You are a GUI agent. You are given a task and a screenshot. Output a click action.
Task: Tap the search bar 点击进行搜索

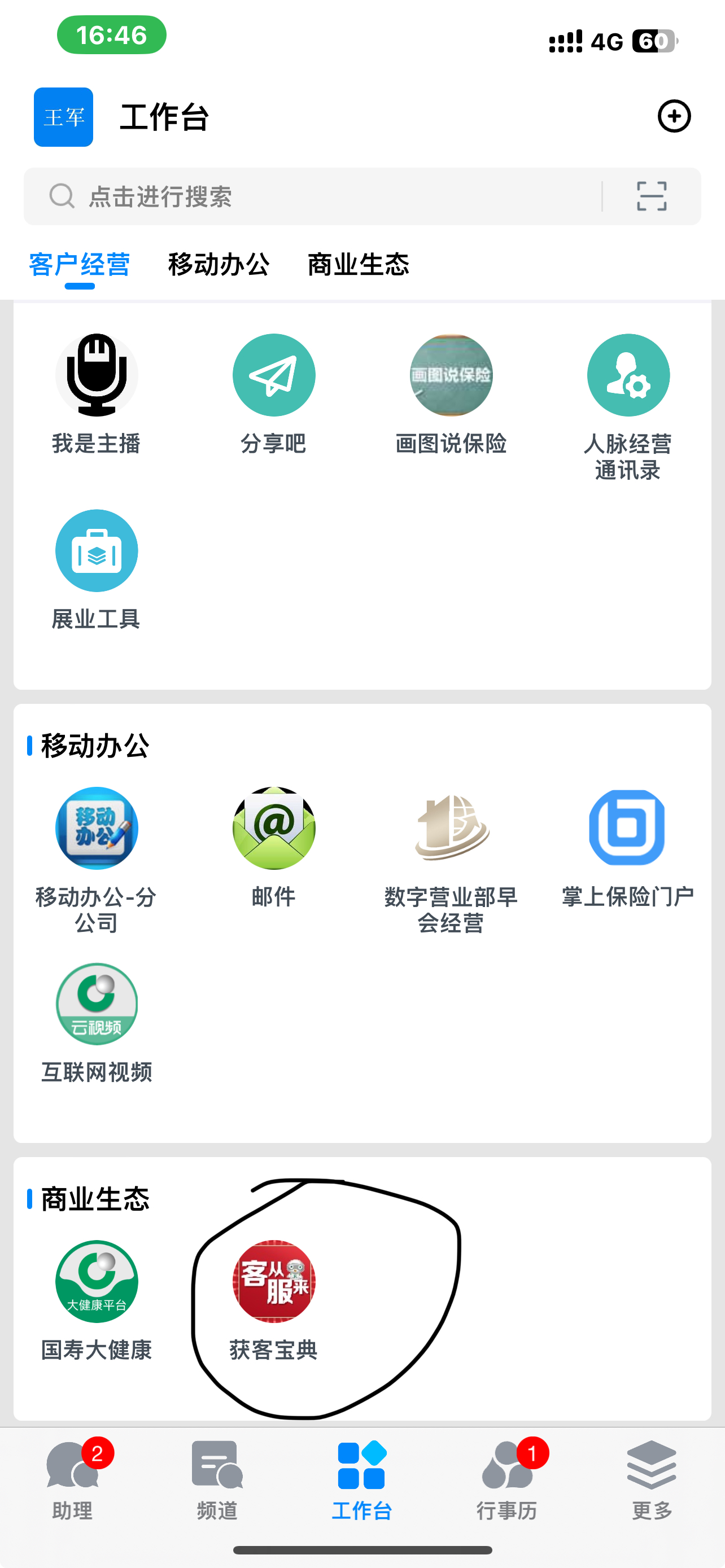click(243, 197)
